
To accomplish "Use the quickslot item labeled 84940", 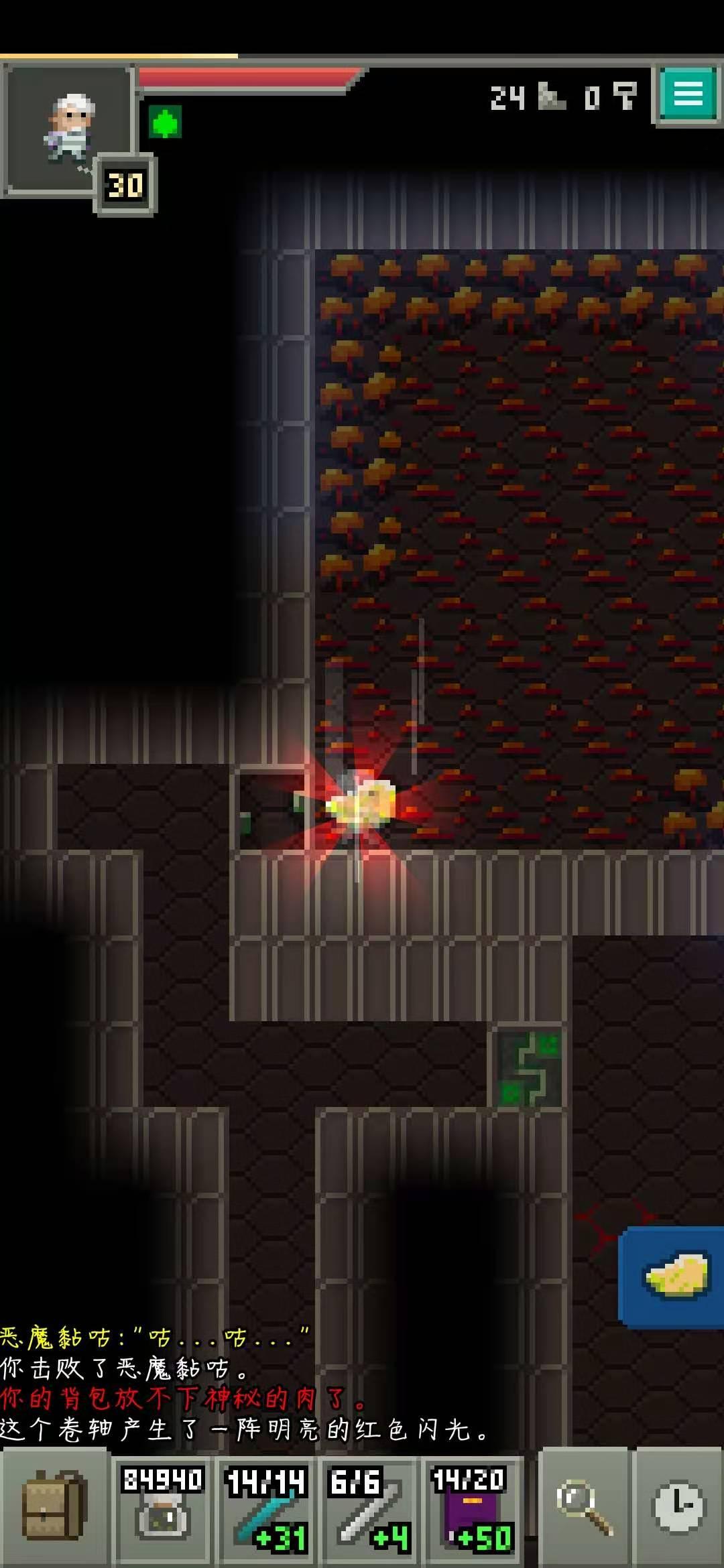I will pyautogui.click(x=162, y=1509).
